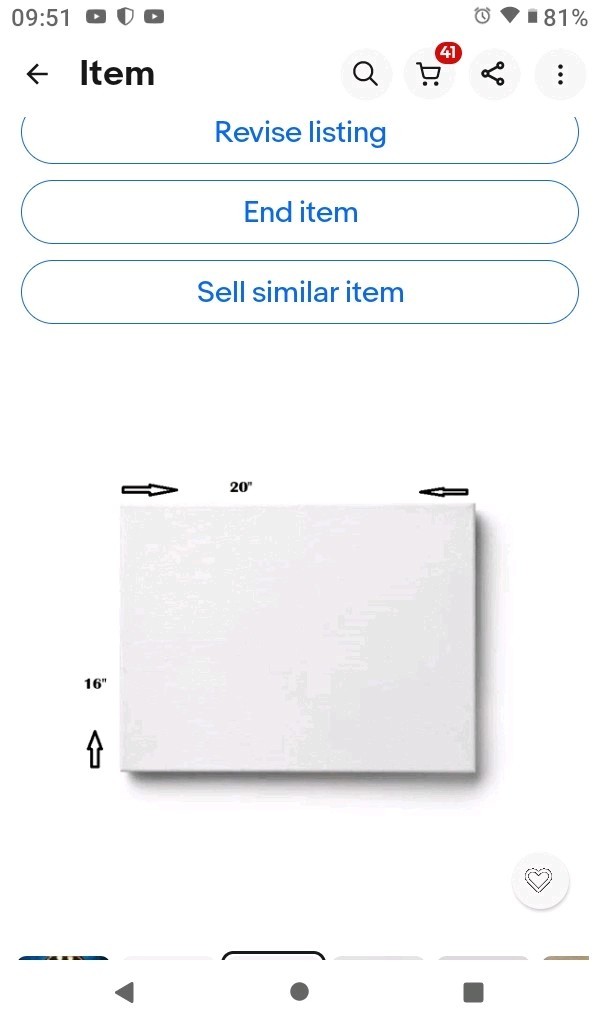Tap Revise listing
The image size is (600, 1024).
point(300,133)
